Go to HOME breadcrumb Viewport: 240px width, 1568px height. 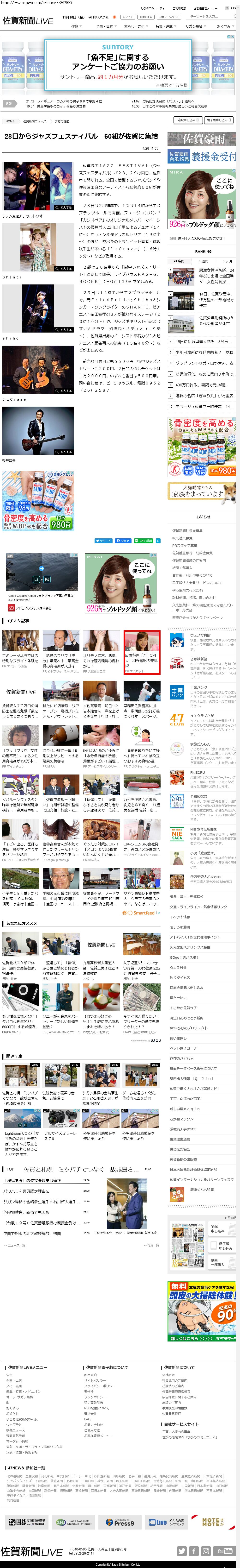[x=10, y=121]
